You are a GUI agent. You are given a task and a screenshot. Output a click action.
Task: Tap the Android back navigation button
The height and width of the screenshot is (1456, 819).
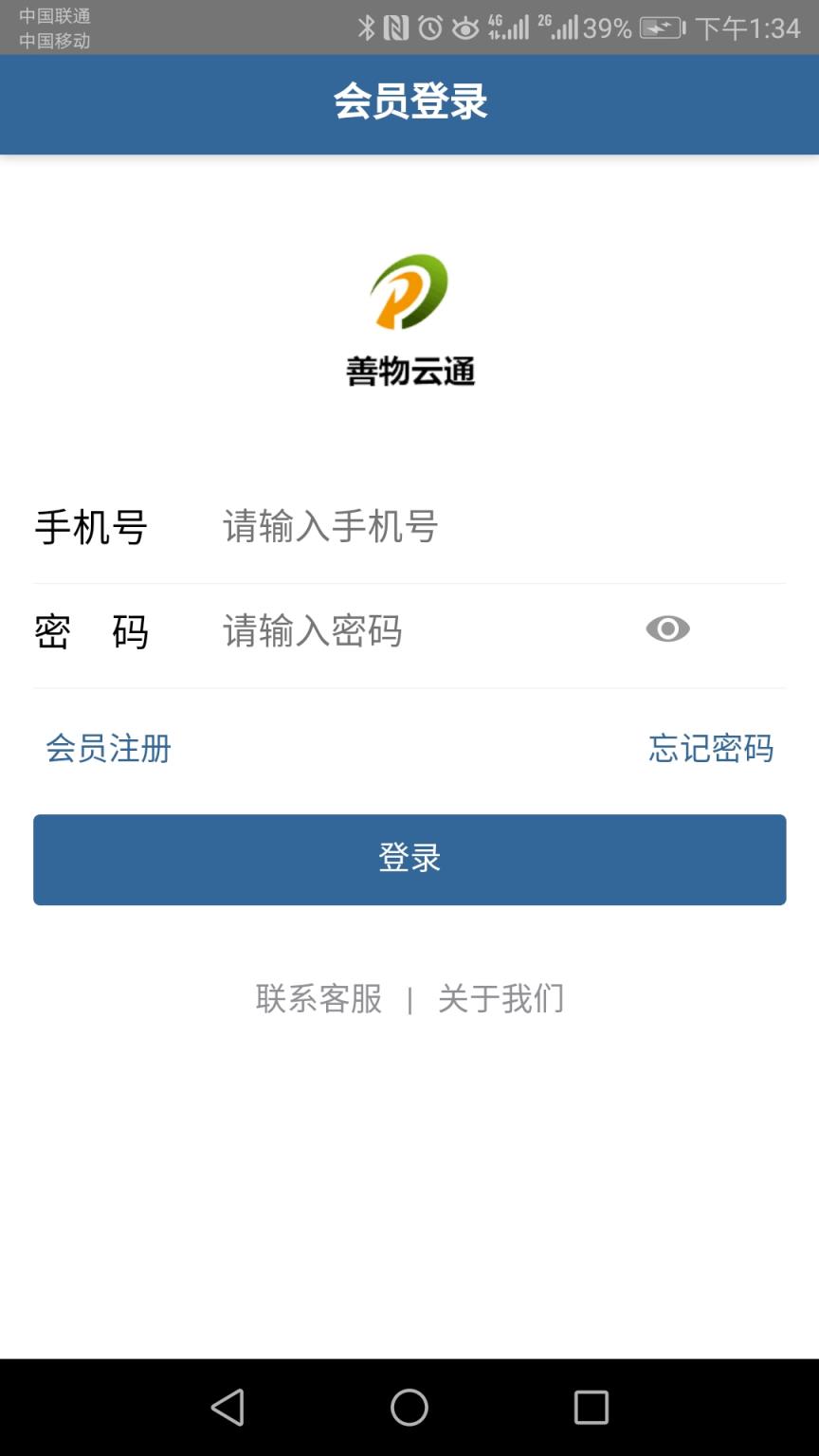227,1409
